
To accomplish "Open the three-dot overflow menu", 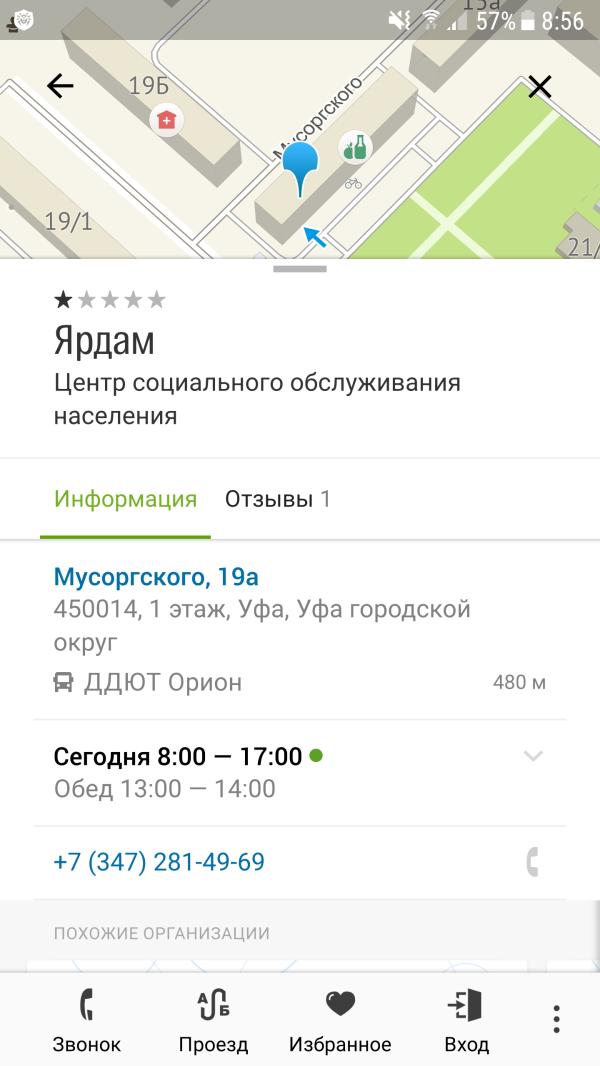I will click(556, 1018).
